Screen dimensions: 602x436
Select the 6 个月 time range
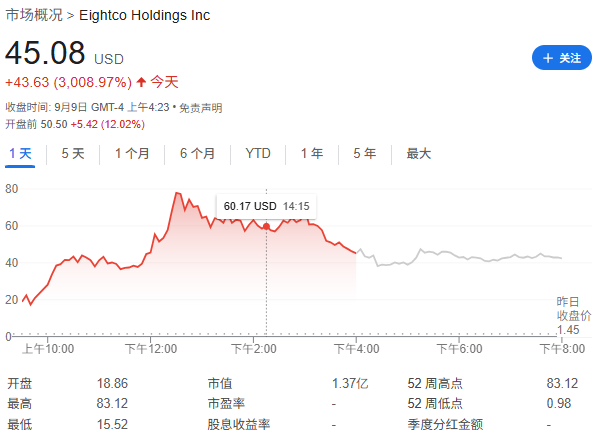click(x=197, y=154)
